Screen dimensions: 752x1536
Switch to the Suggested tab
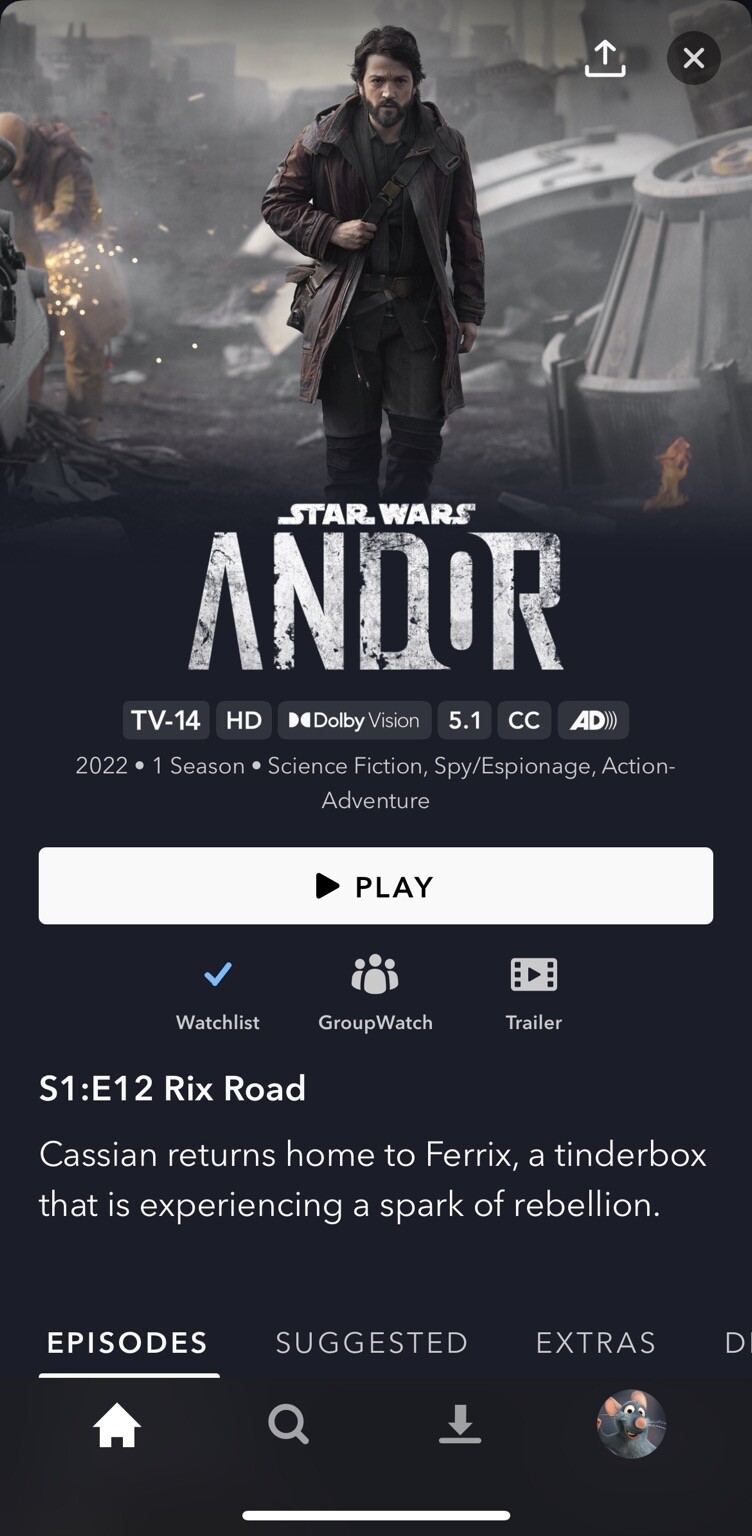click(372, 1342)
